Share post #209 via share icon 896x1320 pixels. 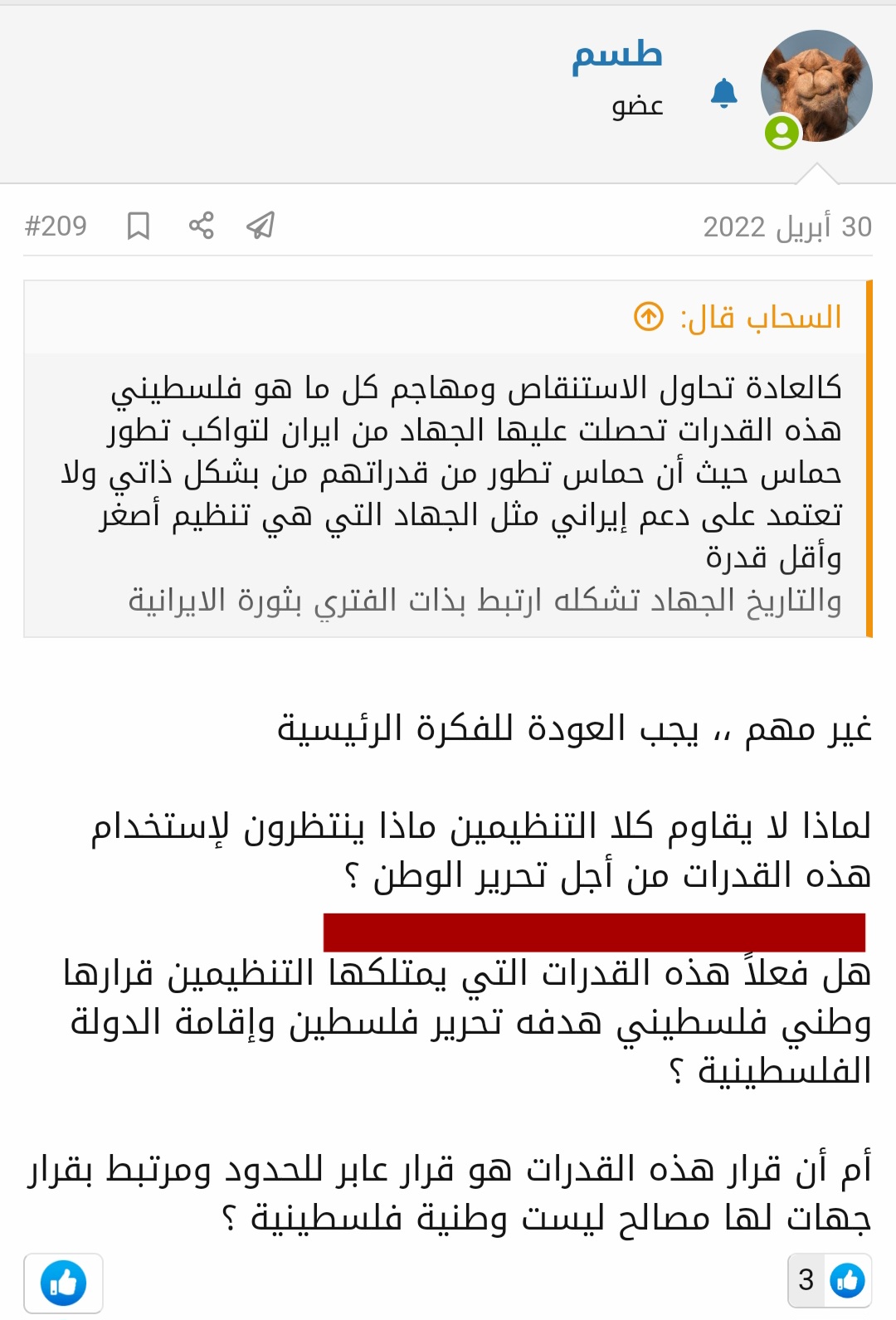201,226
